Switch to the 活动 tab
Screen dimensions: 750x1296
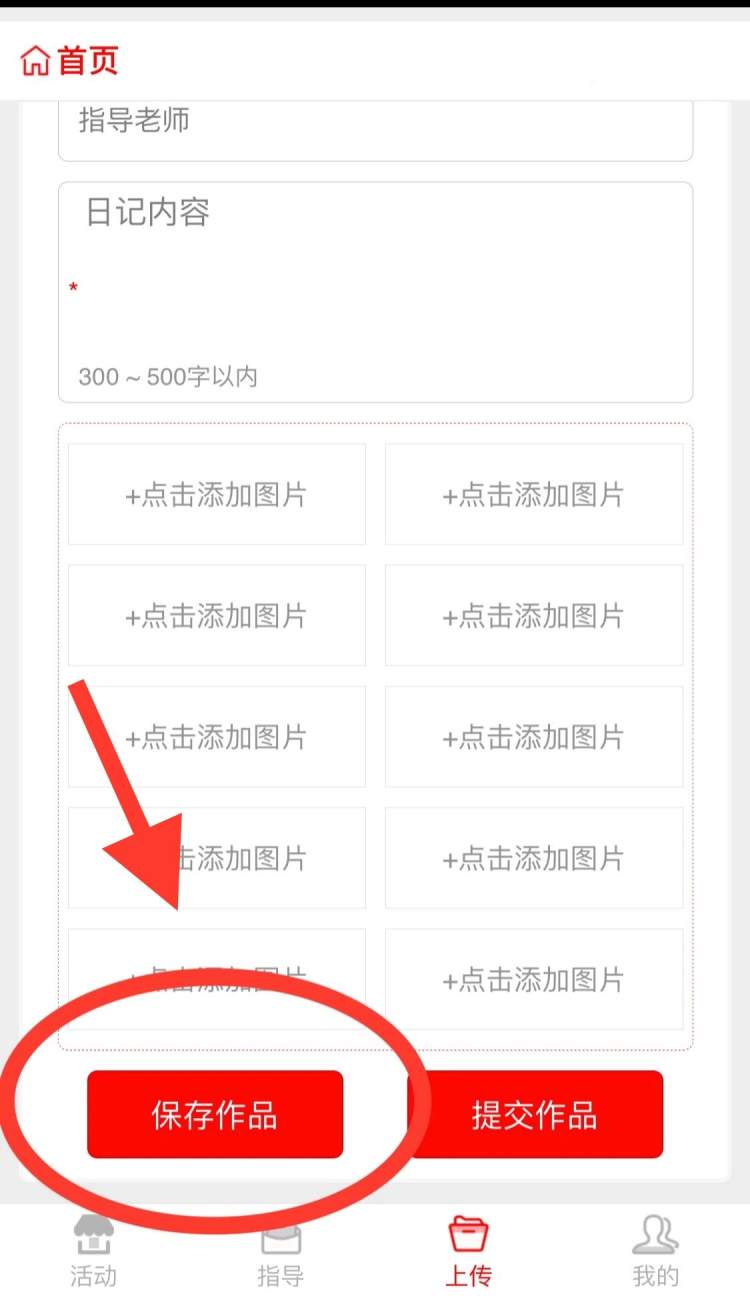(93, 1252)
